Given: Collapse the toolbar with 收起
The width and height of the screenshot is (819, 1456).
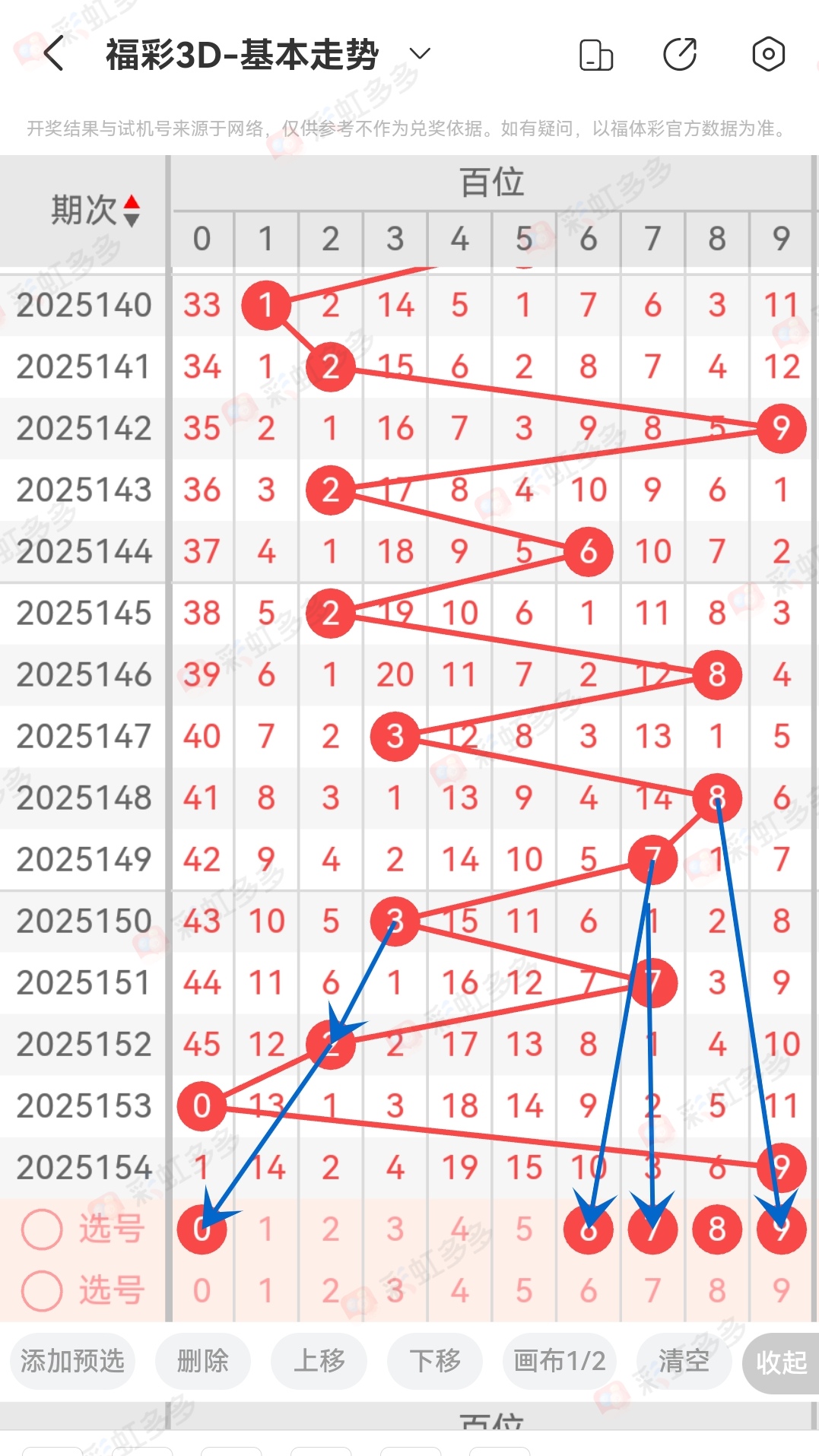Looking at the screenshot, I should coord(781,1362).
